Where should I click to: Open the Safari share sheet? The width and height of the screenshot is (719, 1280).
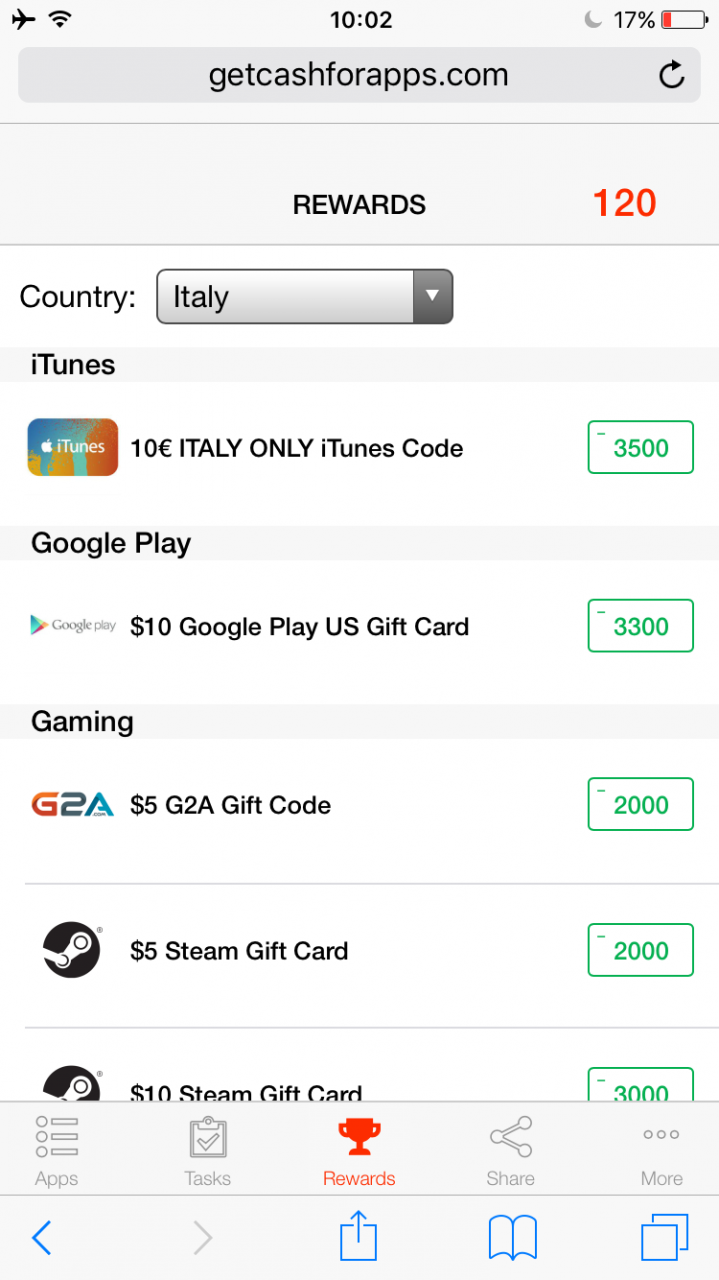pos(358,1236)
